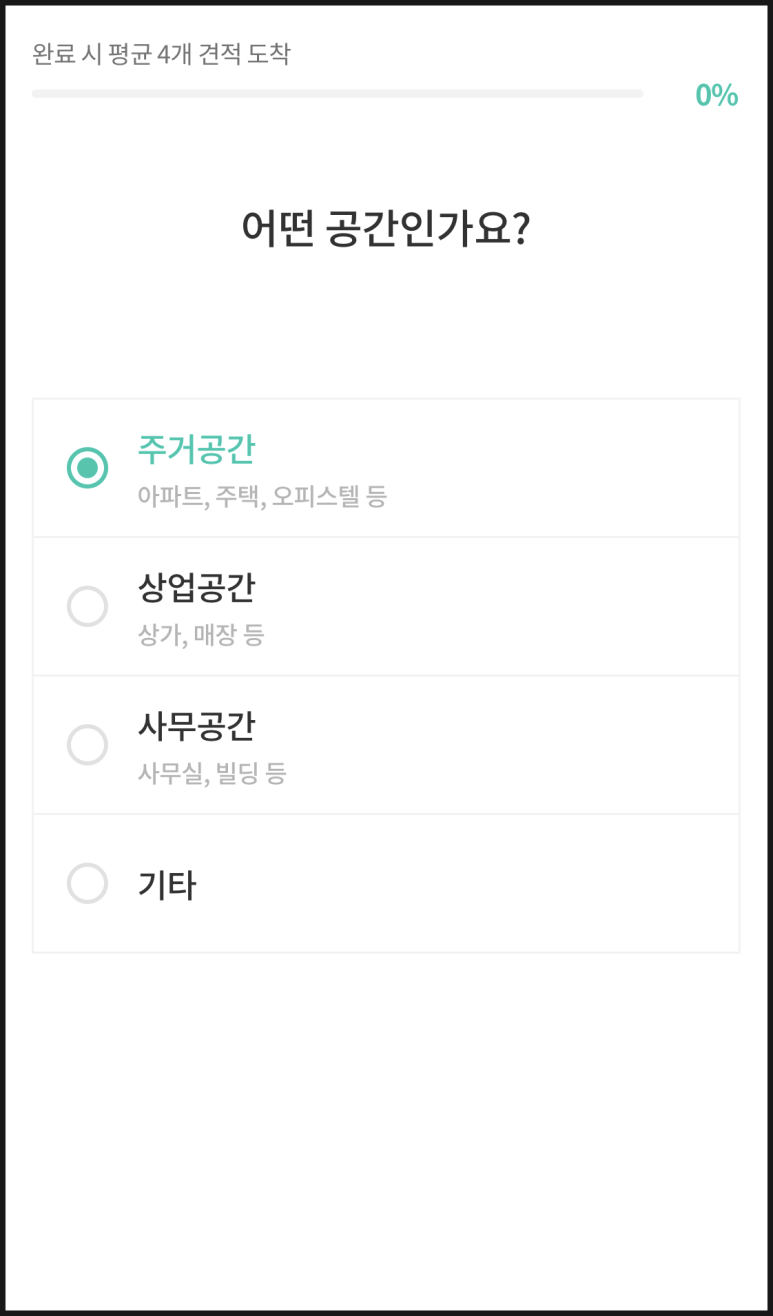Click the progress bar near the top
Screen dimensions: 773x1316
(x=339, y=93)
